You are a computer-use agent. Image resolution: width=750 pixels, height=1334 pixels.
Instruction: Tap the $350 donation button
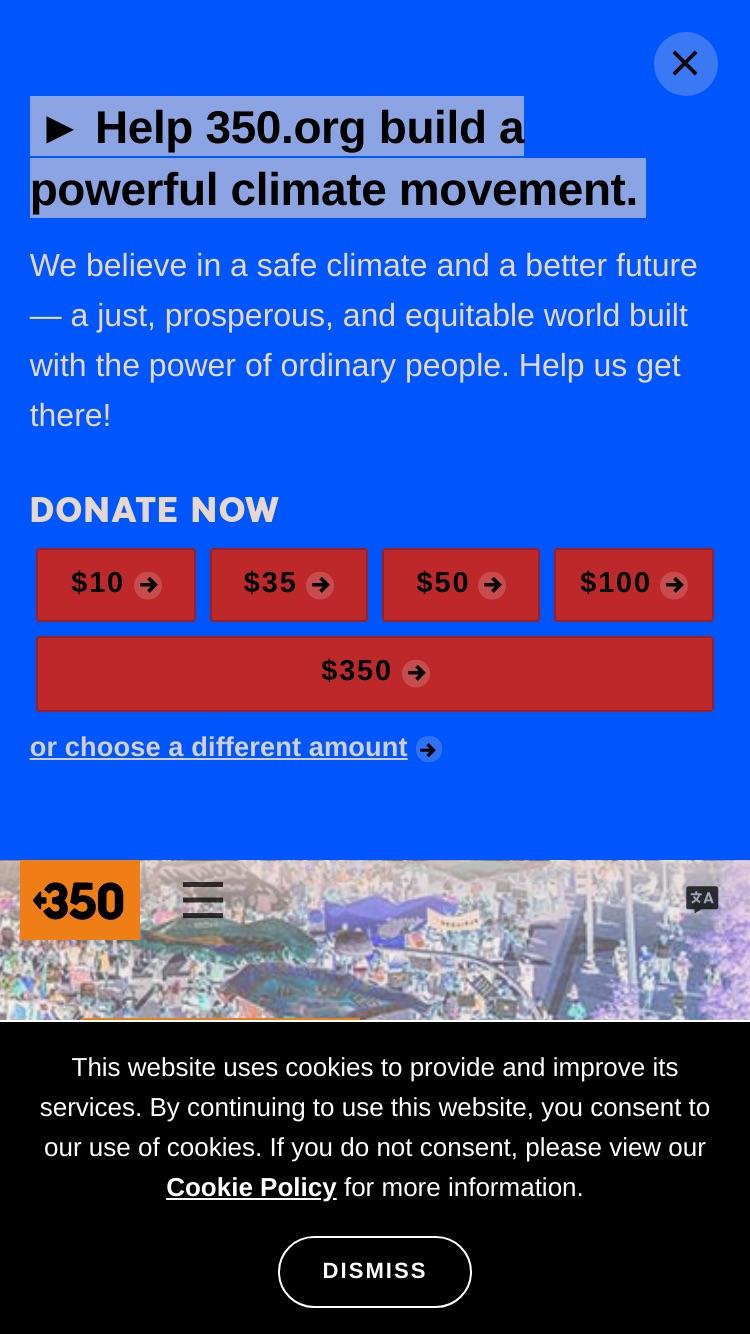point(375,673)
